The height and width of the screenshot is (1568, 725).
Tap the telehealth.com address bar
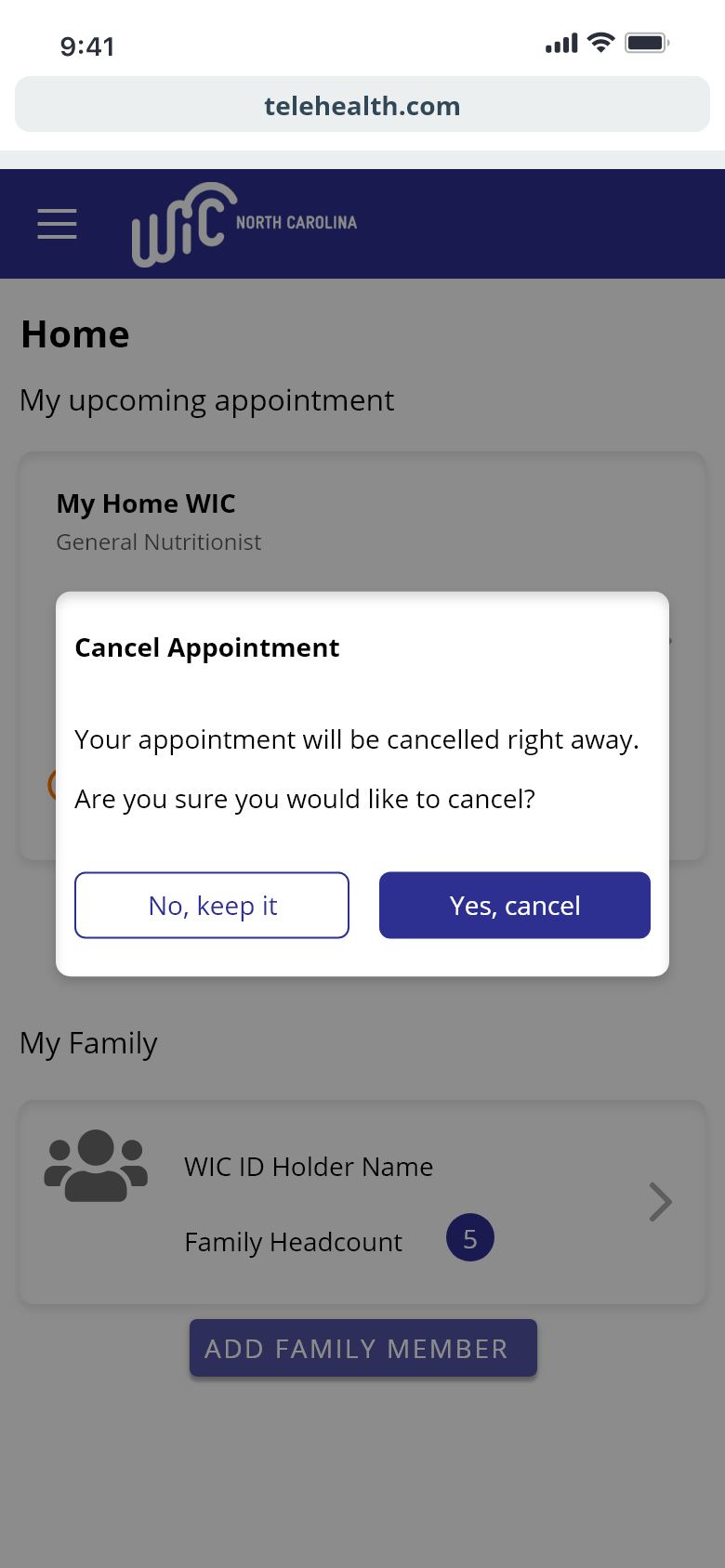point(362,105)
